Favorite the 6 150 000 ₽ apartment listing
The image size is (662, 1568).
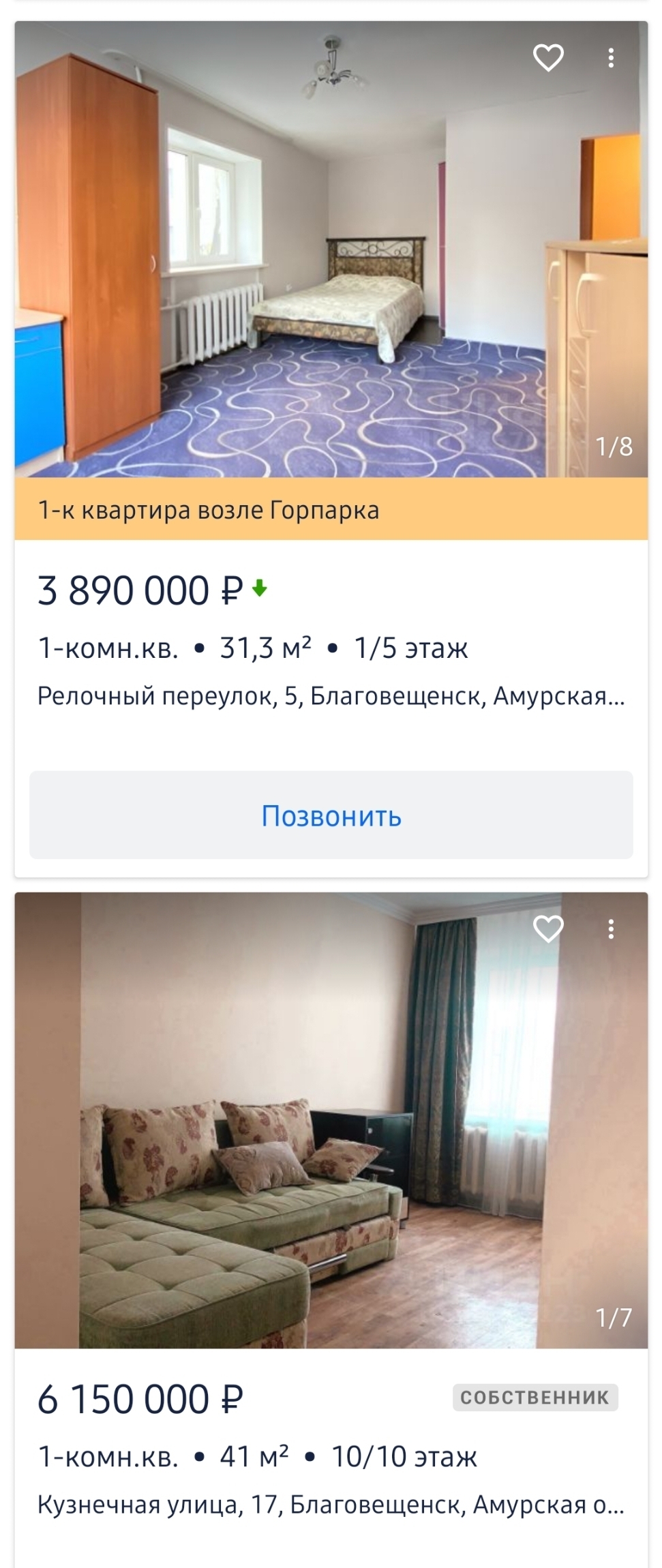547,929
